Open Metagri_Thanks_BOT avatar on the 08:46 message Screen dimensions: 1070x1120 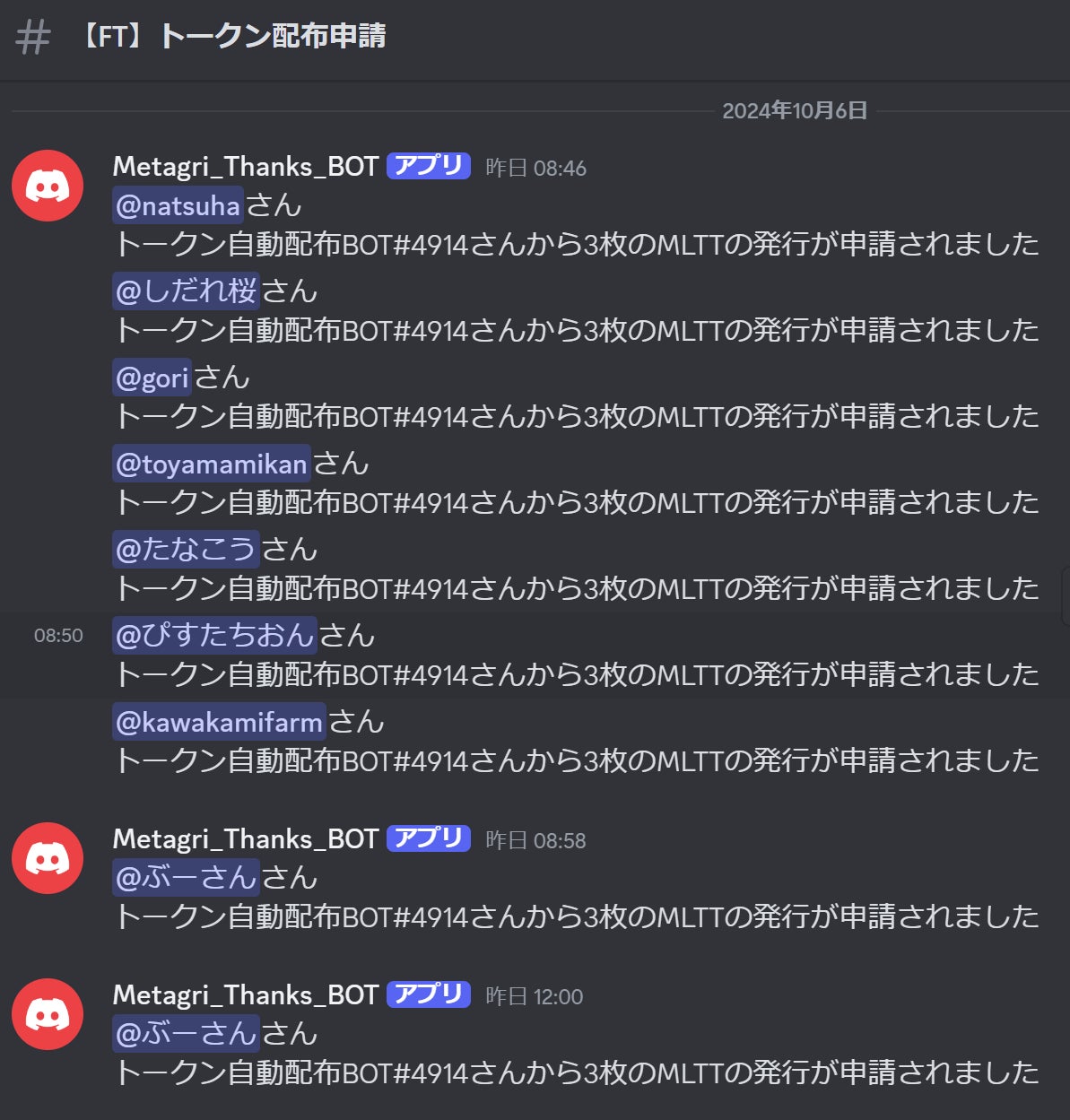[x=48, y=186]
